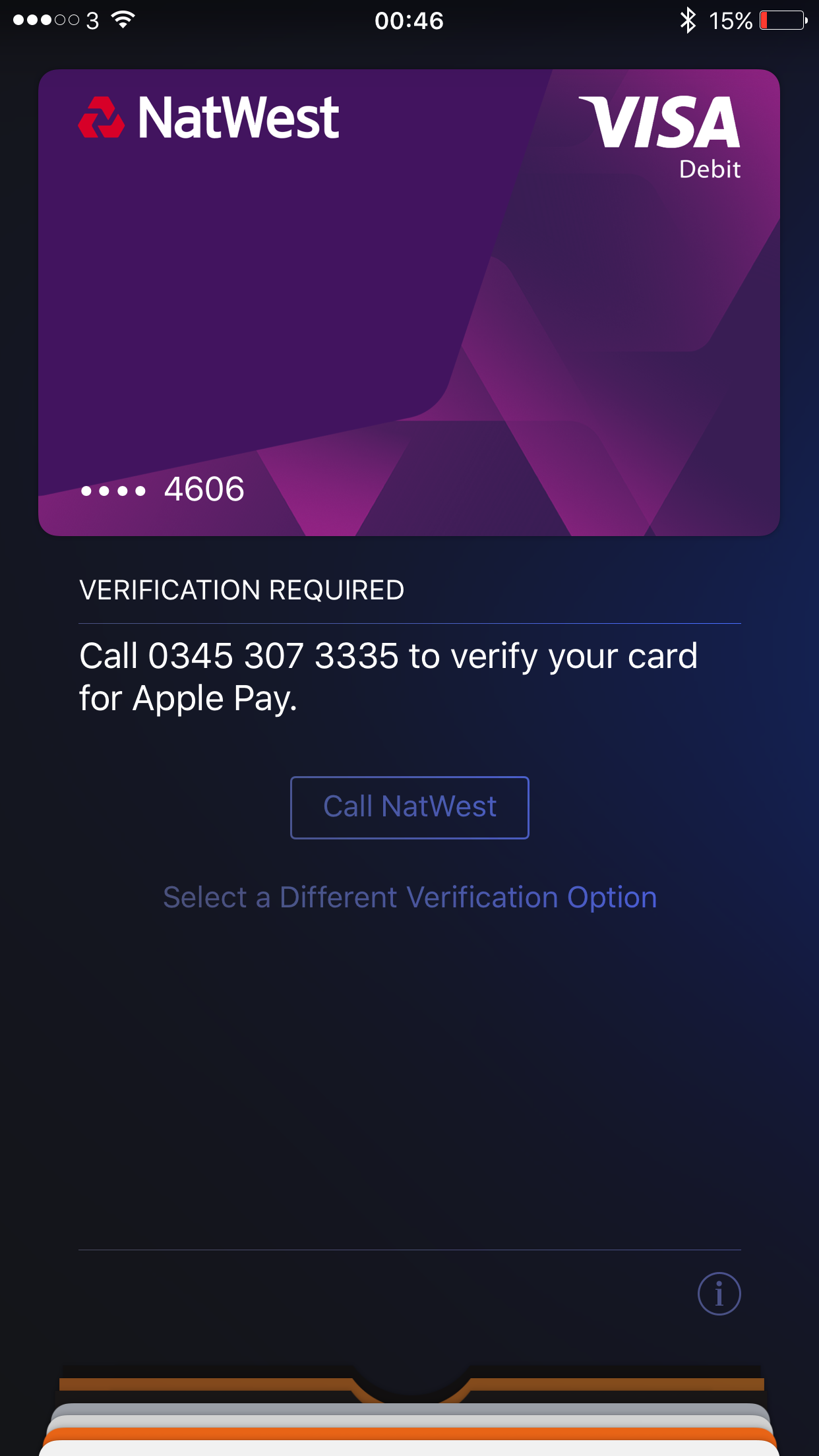Tap the Call NatWest button
Image resolution: width=819 pixels, height=1456 pixels.
(x=409, y=807)
